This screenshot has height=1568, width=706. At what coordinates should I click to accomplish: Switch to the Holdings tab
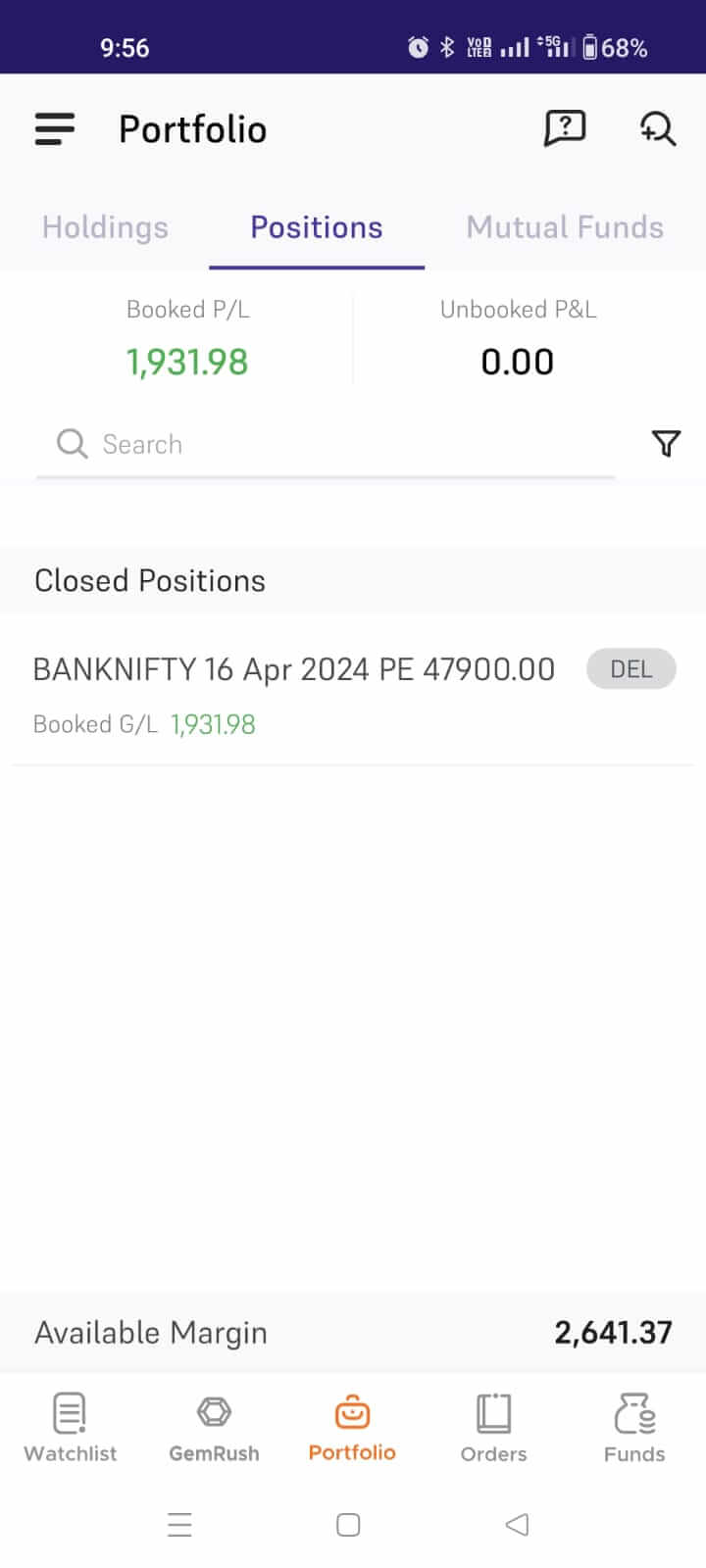point(105,227)
